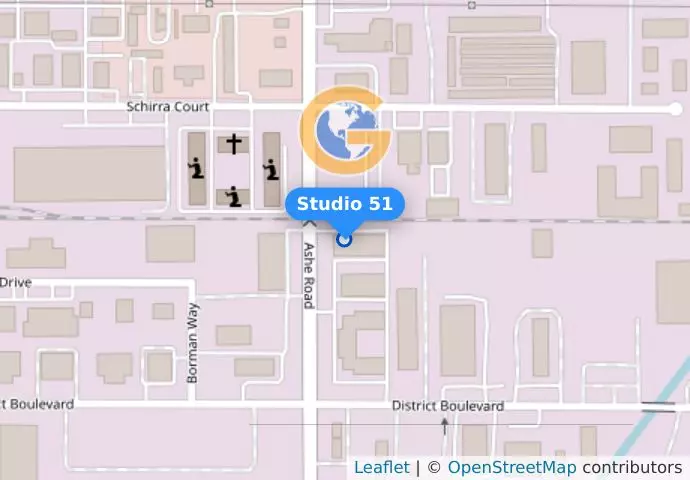The height and width of the screenshot is (480, 690).
Task: Open the OpenStreetMap contributors link
Action: 511,467
